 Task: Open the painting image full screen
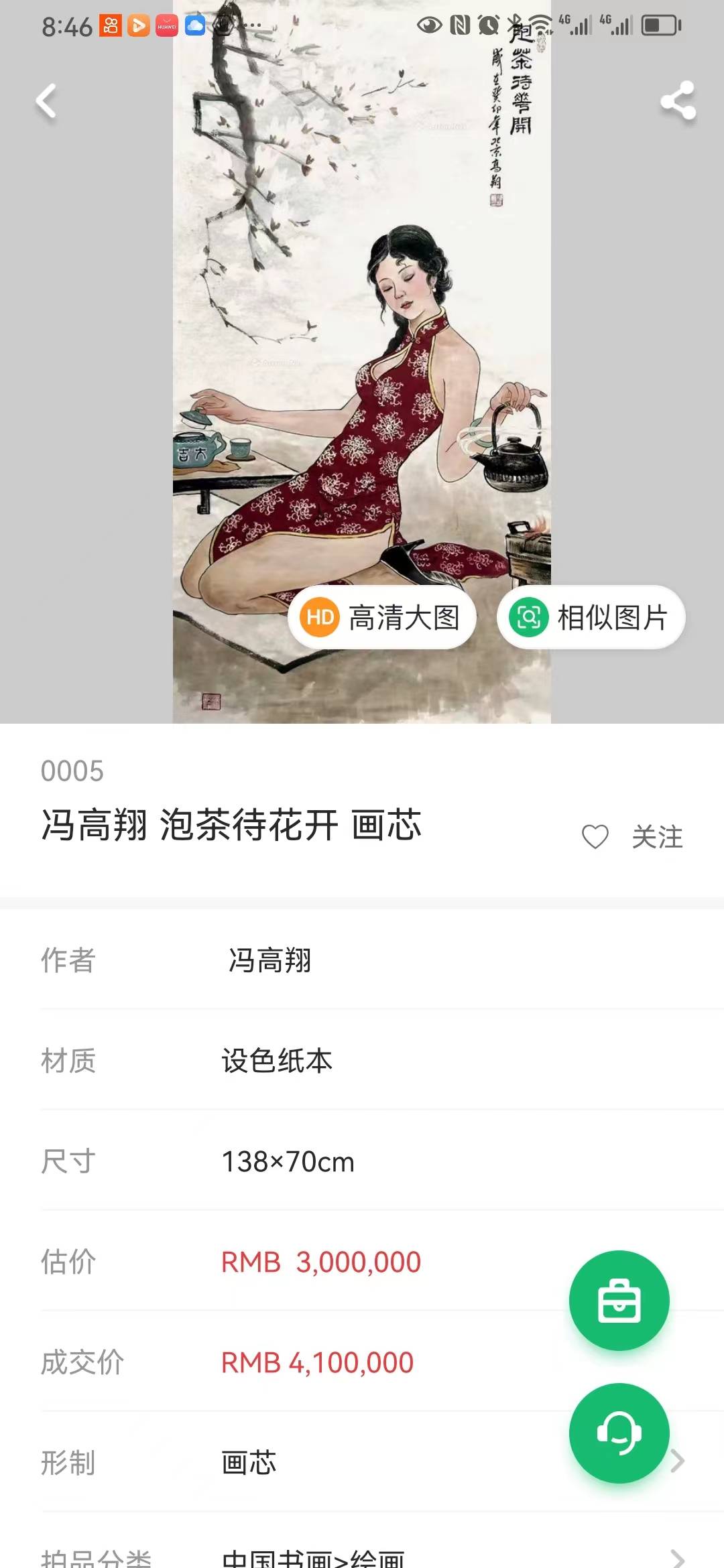click(362, 335)
